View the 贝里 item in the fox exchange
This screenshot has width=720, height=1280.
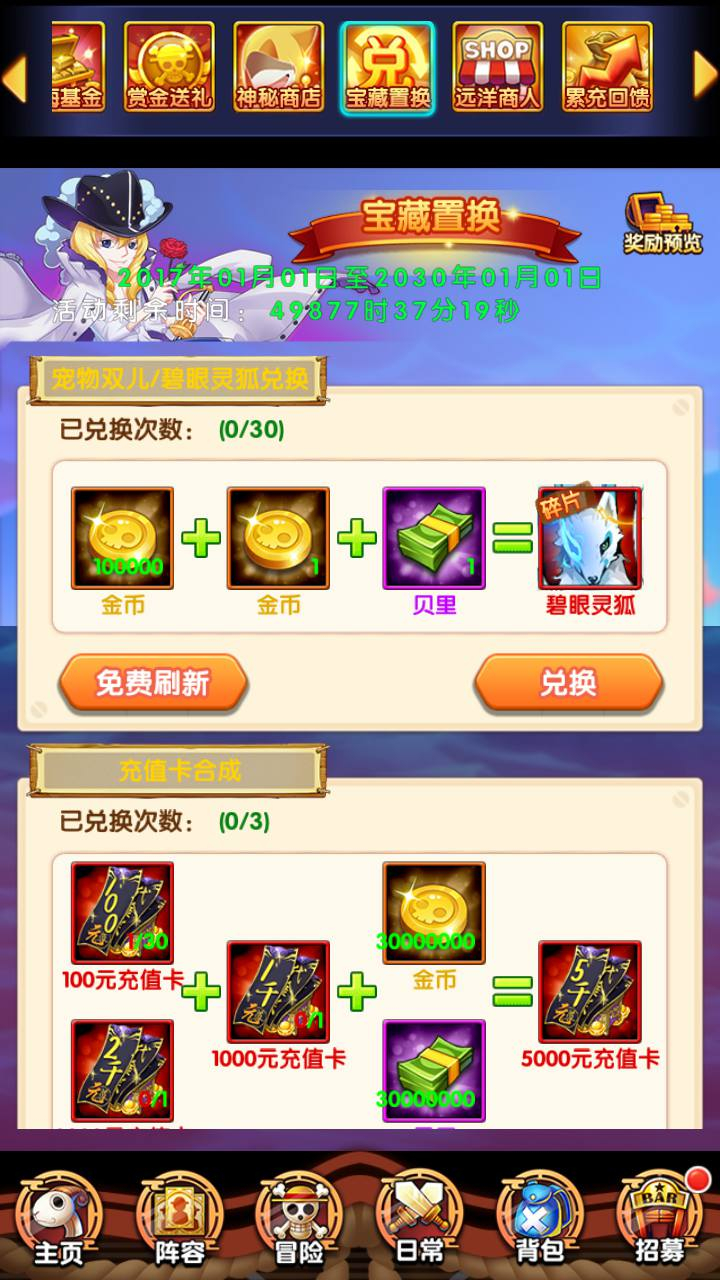point(434,538)
